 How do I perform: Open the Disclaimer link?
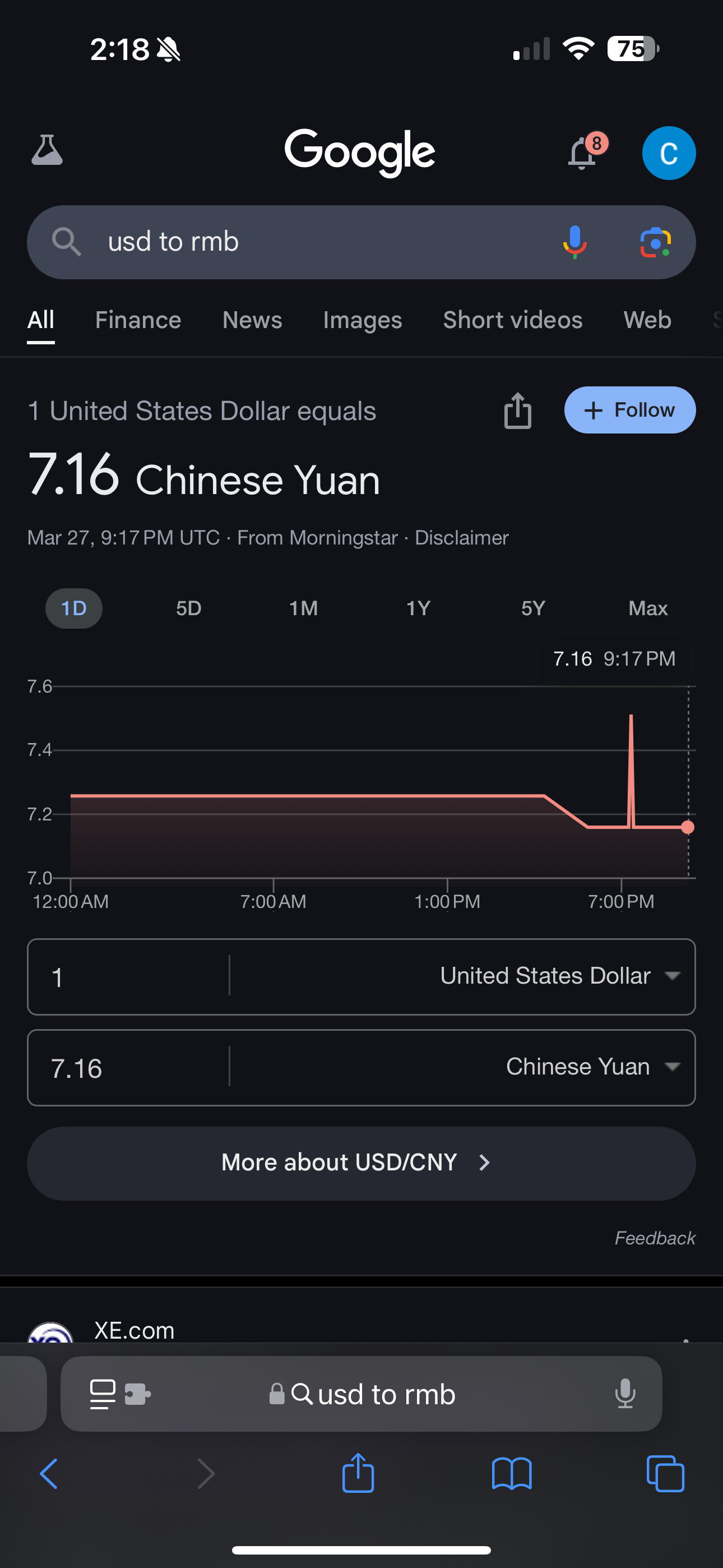(x=461, y=538)
